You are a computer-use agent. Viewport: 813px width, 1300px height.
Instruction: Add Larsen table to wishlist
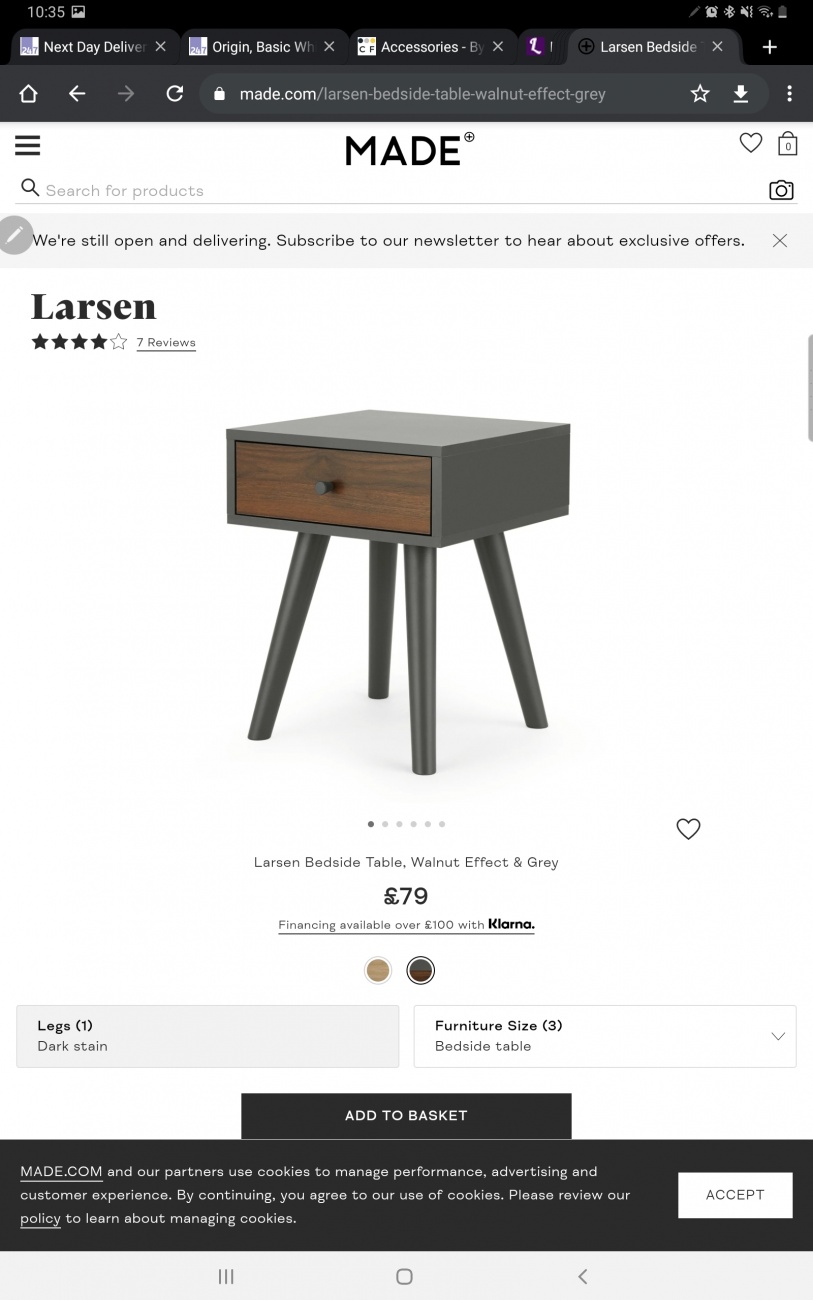688,829
